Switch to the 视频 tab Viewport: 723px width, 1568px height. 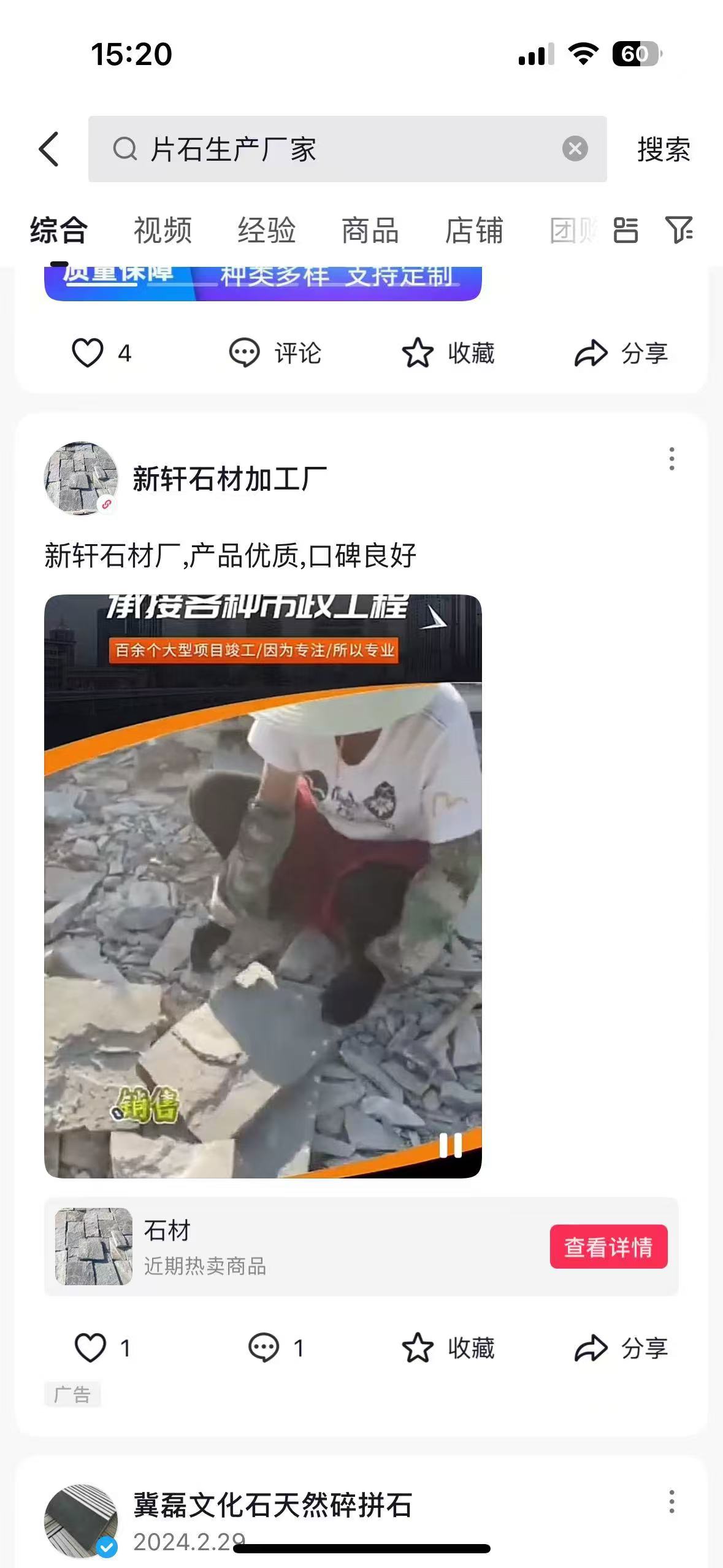tap(163, 231)
